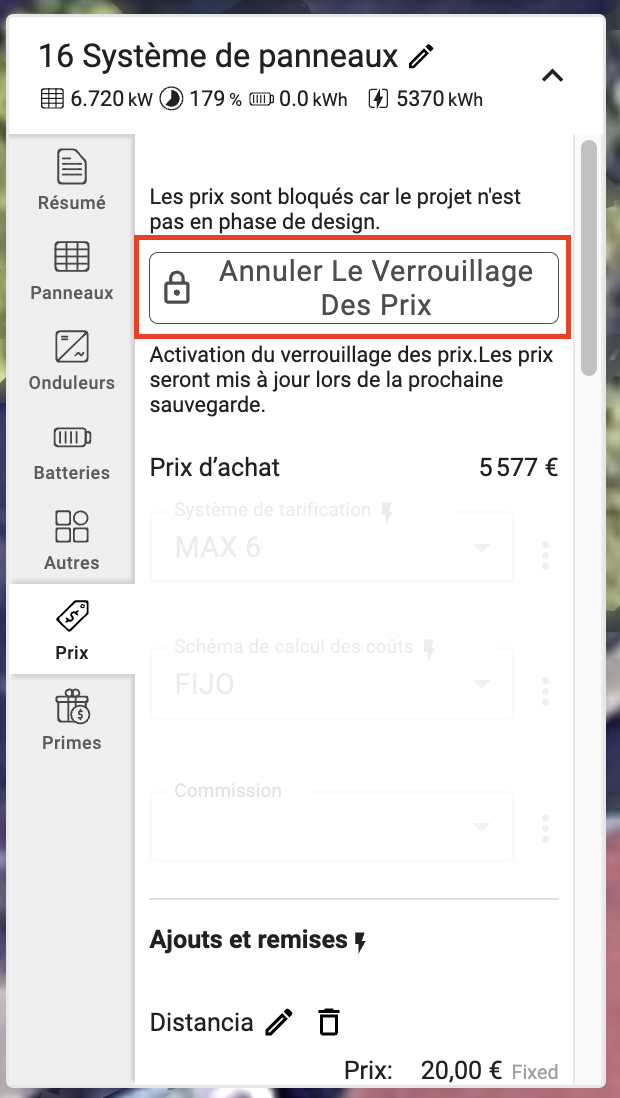
Task: Collapse the panel system card
Action: point(552,75)
